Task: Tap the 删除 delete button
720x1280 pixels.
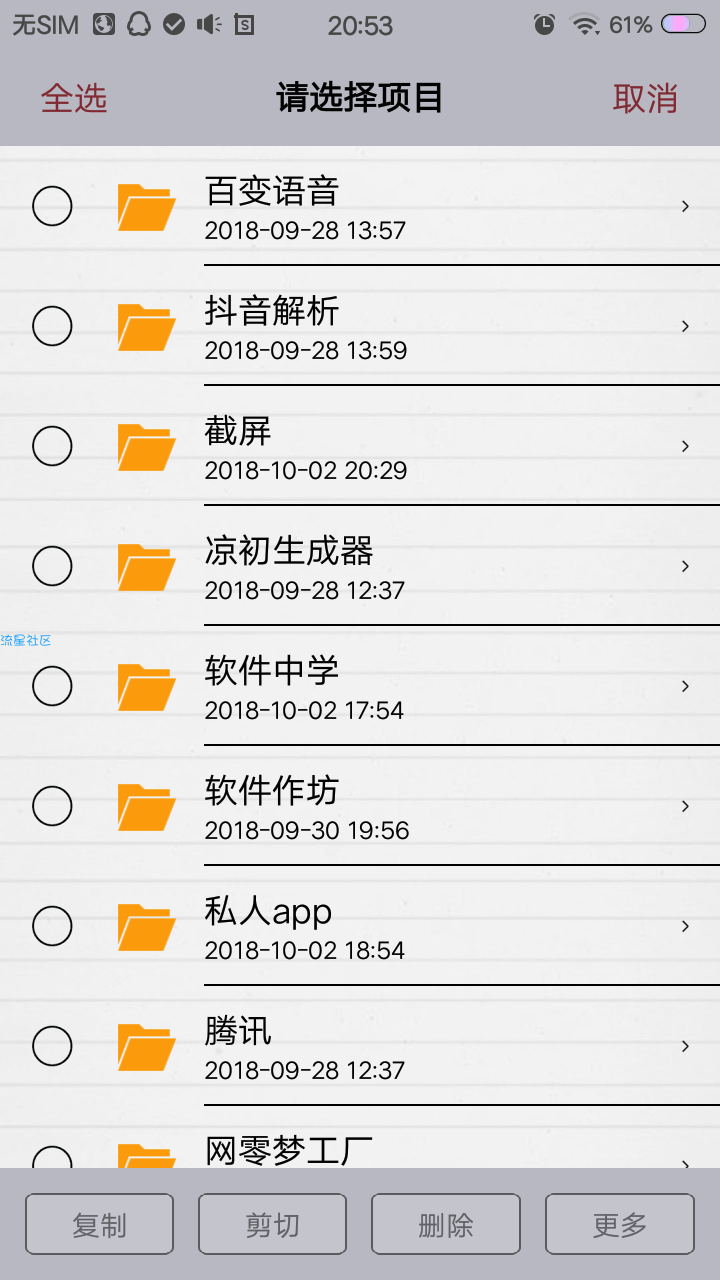Action: tap(446, 1224)
